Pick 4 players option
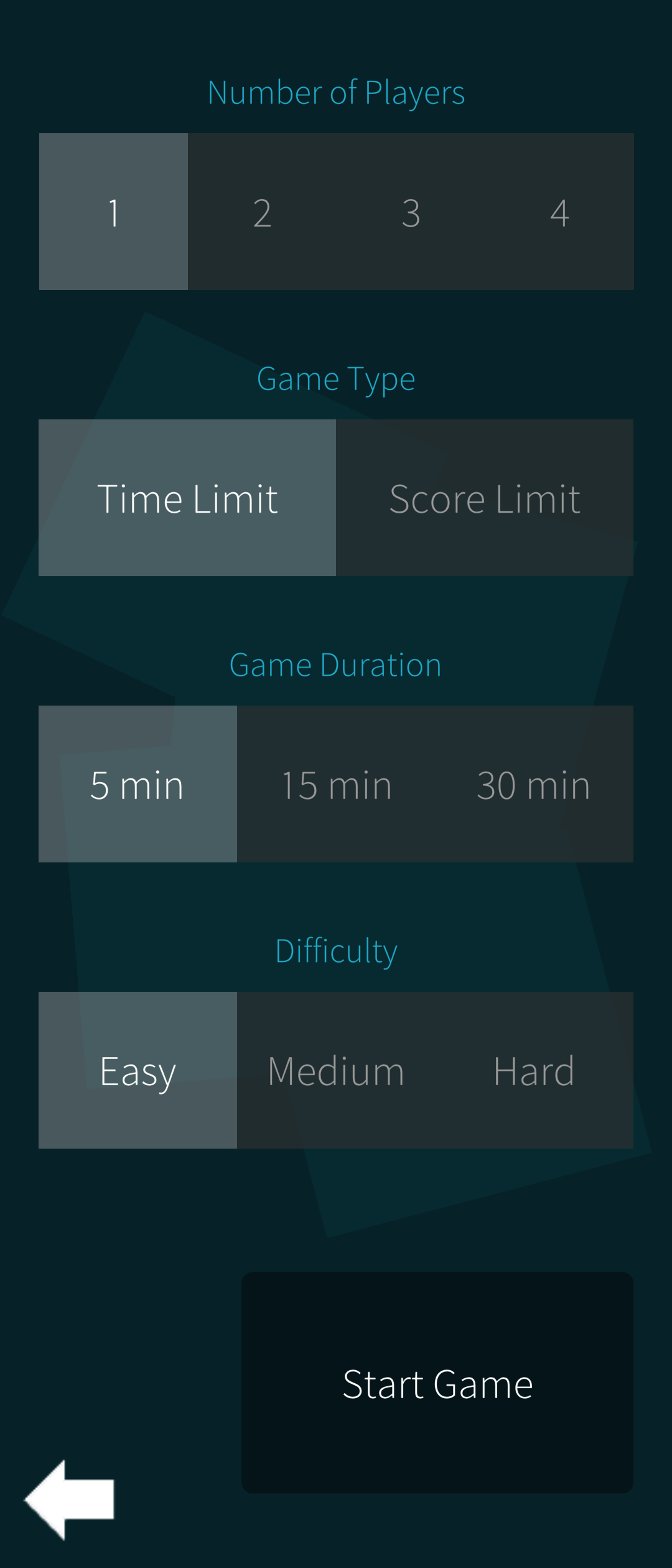This screenshot has height=1568, width=672. pos(559,212)
